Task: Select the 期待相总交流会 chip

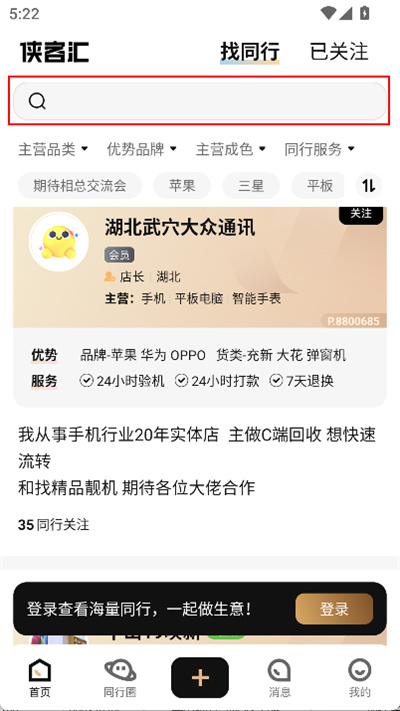Action: (80, 185)
